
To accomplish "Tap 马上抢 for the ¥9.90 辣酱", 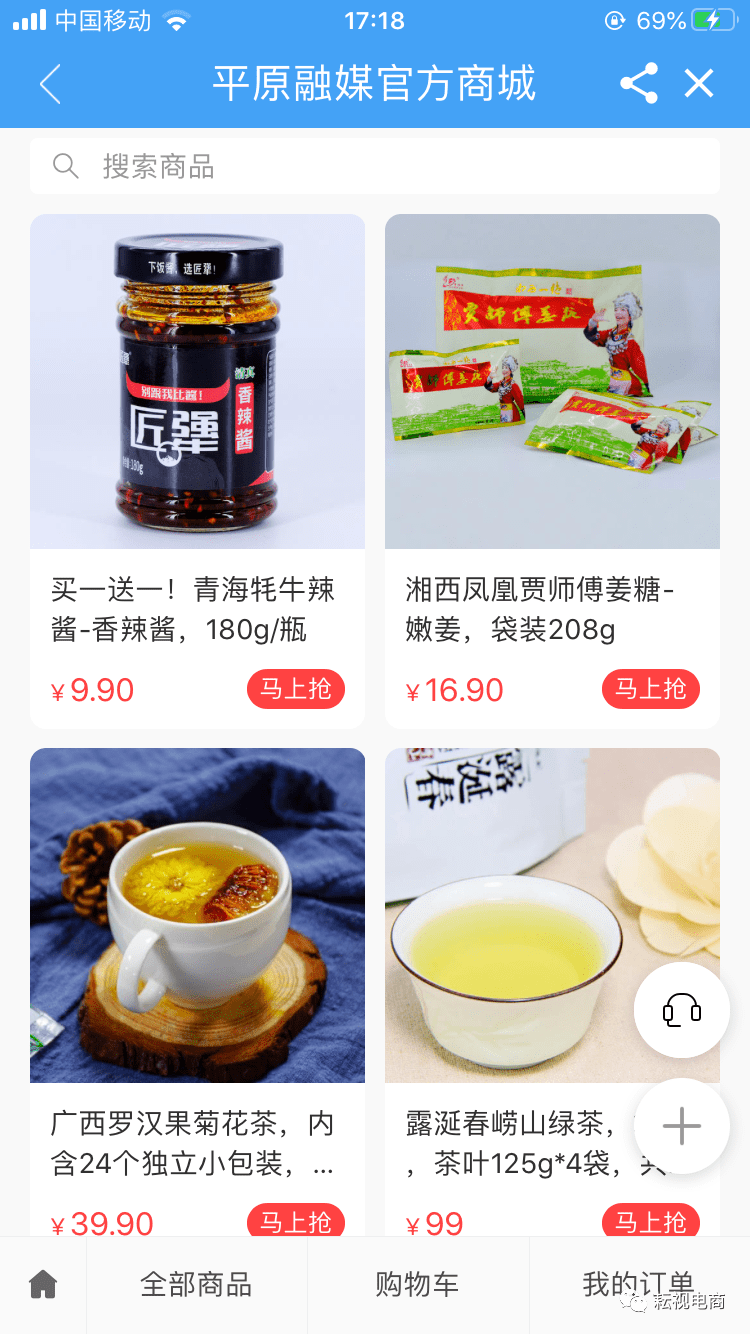I will tap(296, 689).
